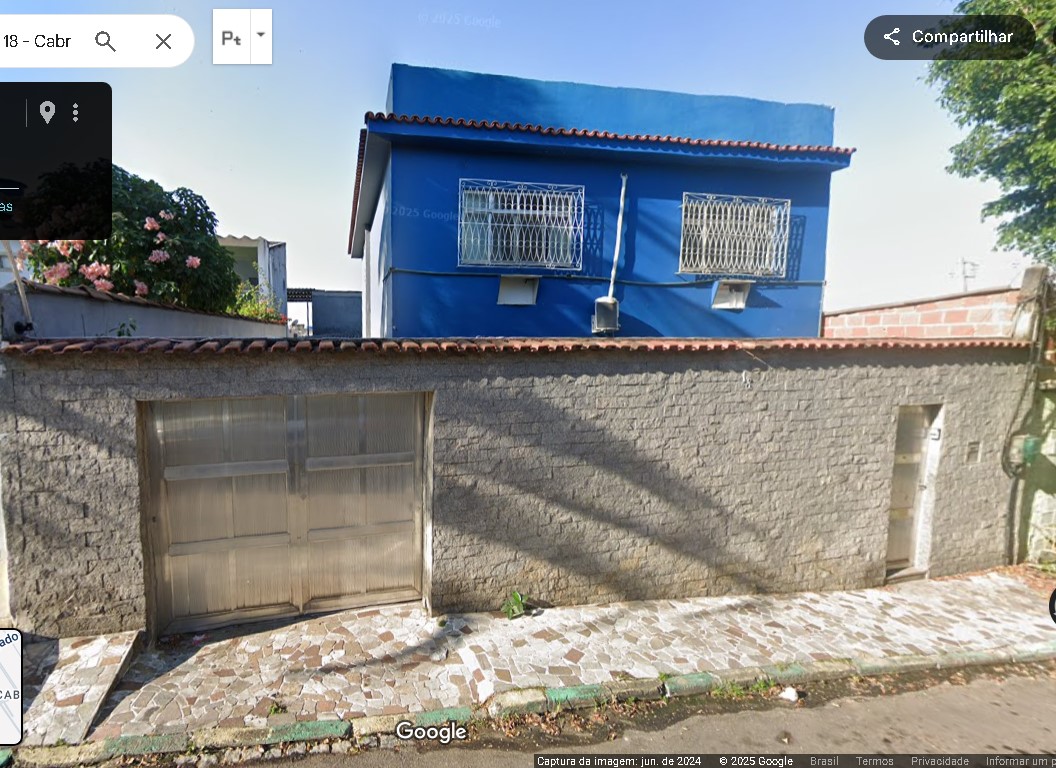Image resolution: width=1056 pixels, height=768 pixels.
Task: Open the three-dot overflow menu
Action: pos(75,112)
